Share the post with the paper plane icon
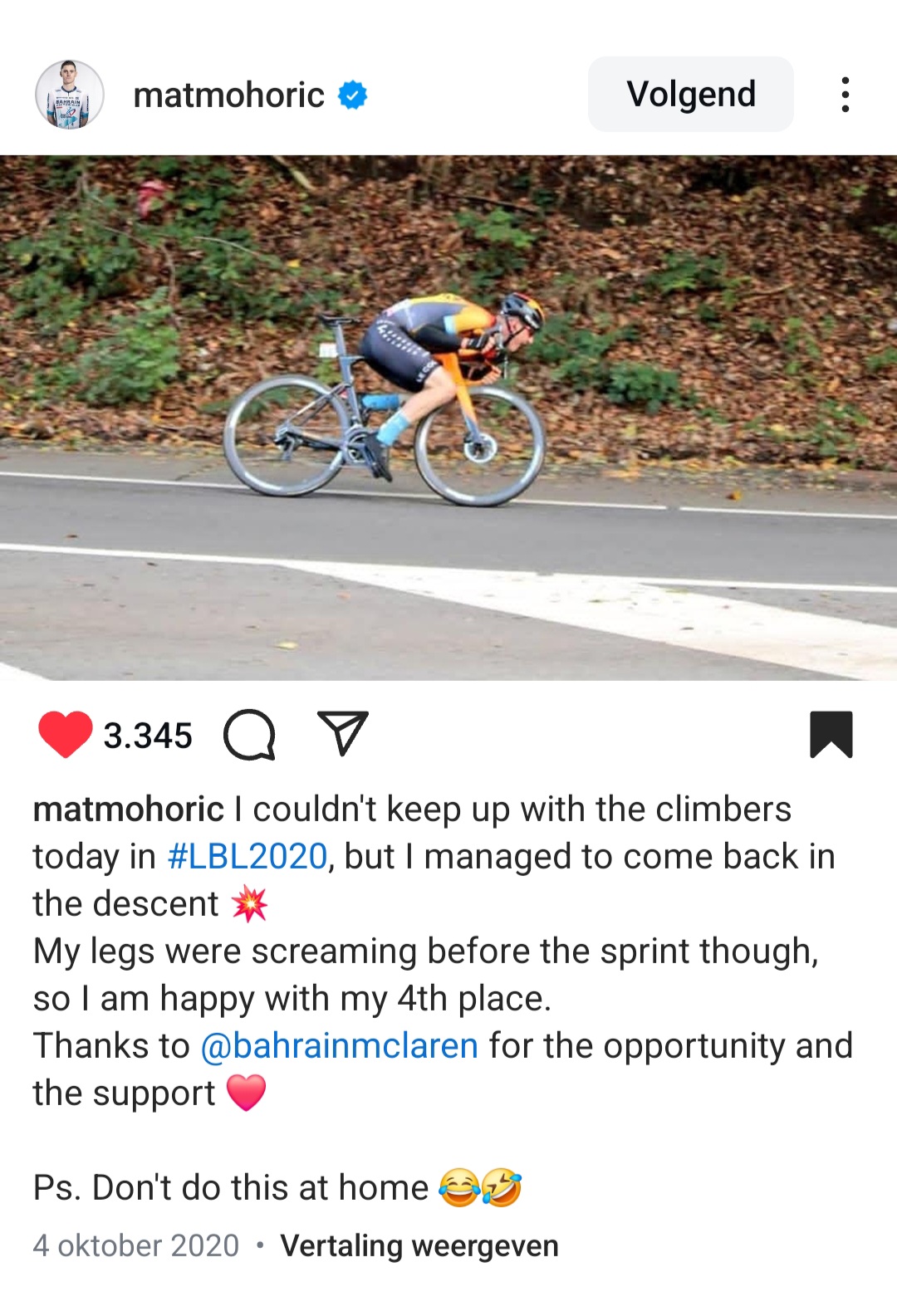 click(x=342, y=733)
